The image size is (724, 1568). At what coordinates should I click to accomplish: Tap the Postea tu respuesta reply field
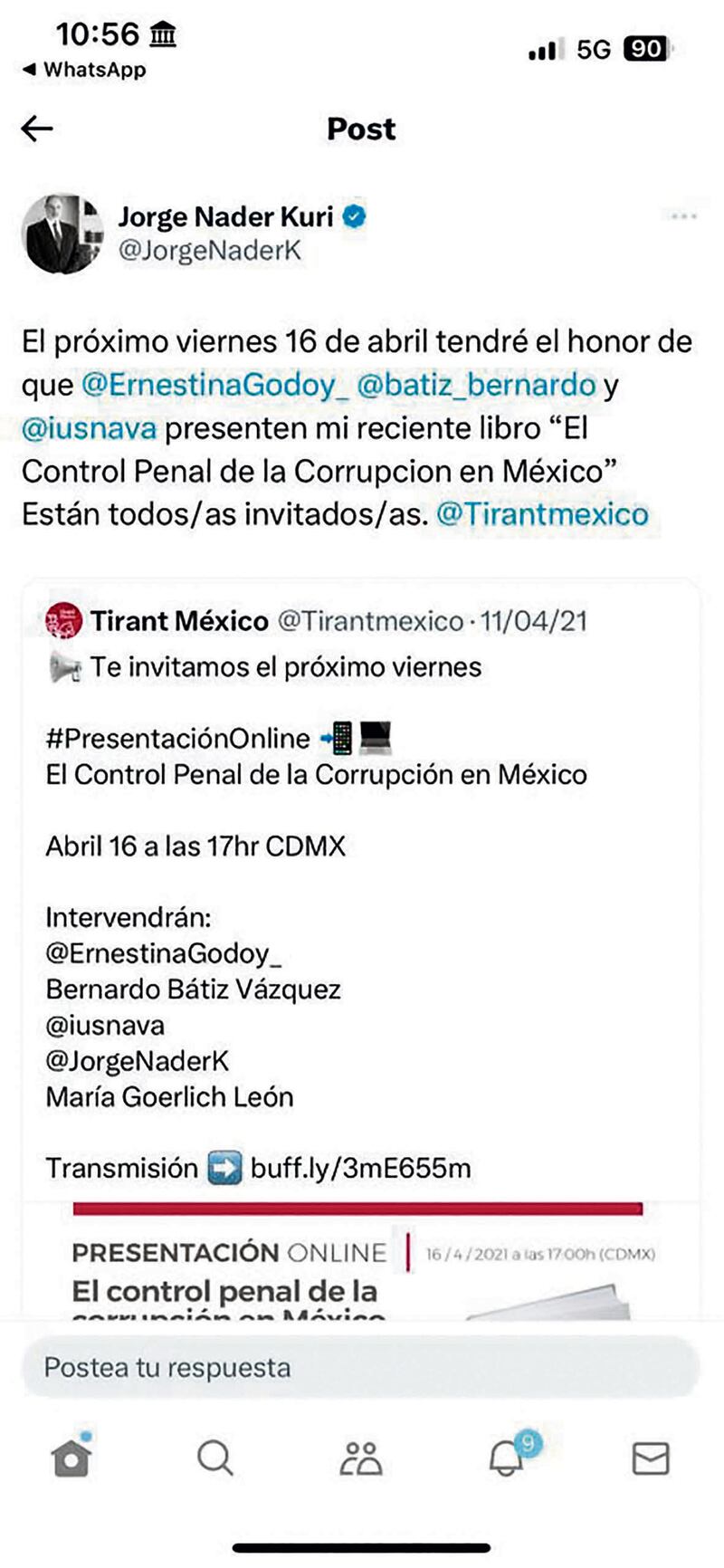360,1366
